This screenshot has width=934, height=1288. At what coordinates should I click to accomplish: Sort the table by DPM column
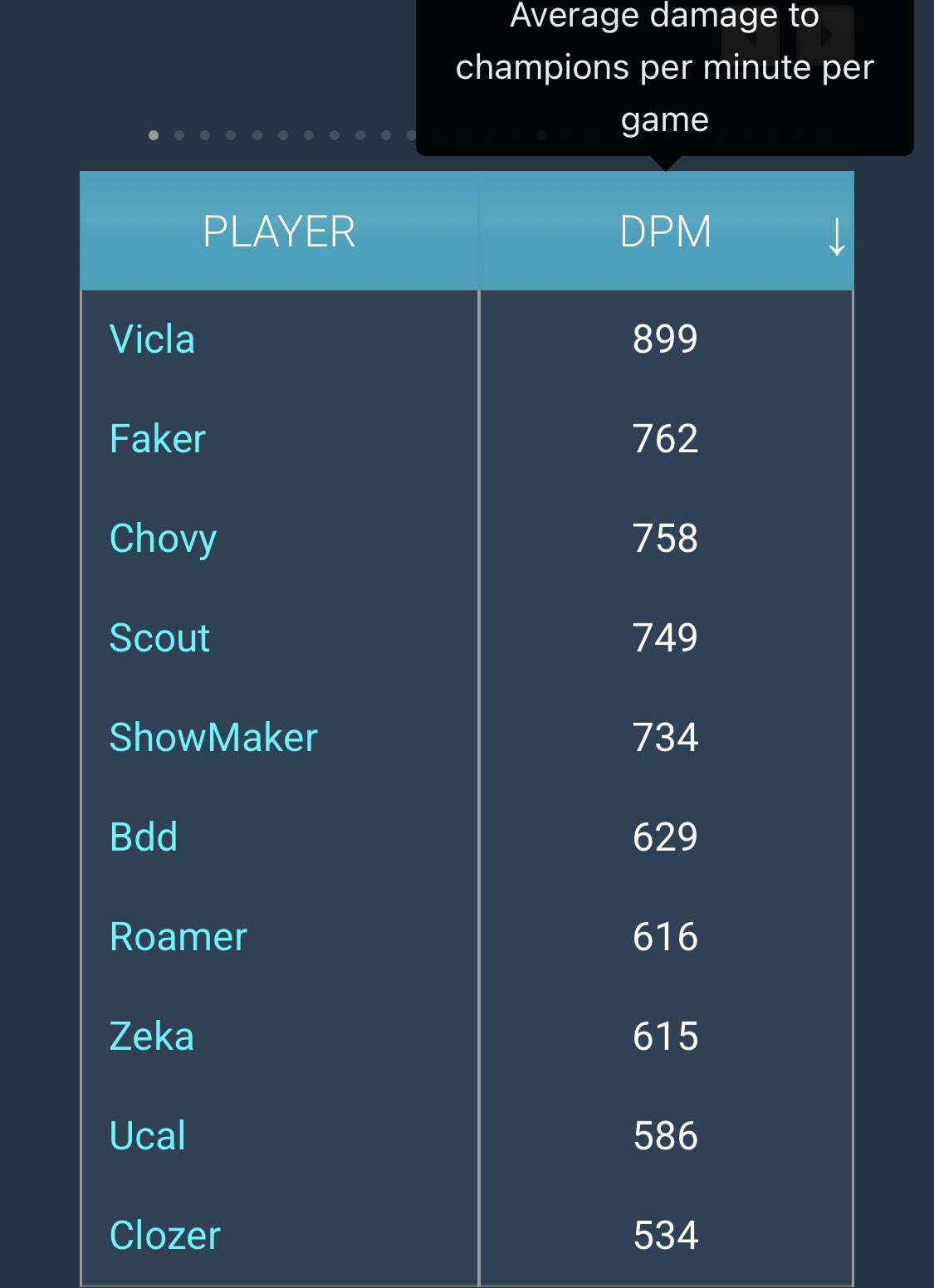[665, 232]
